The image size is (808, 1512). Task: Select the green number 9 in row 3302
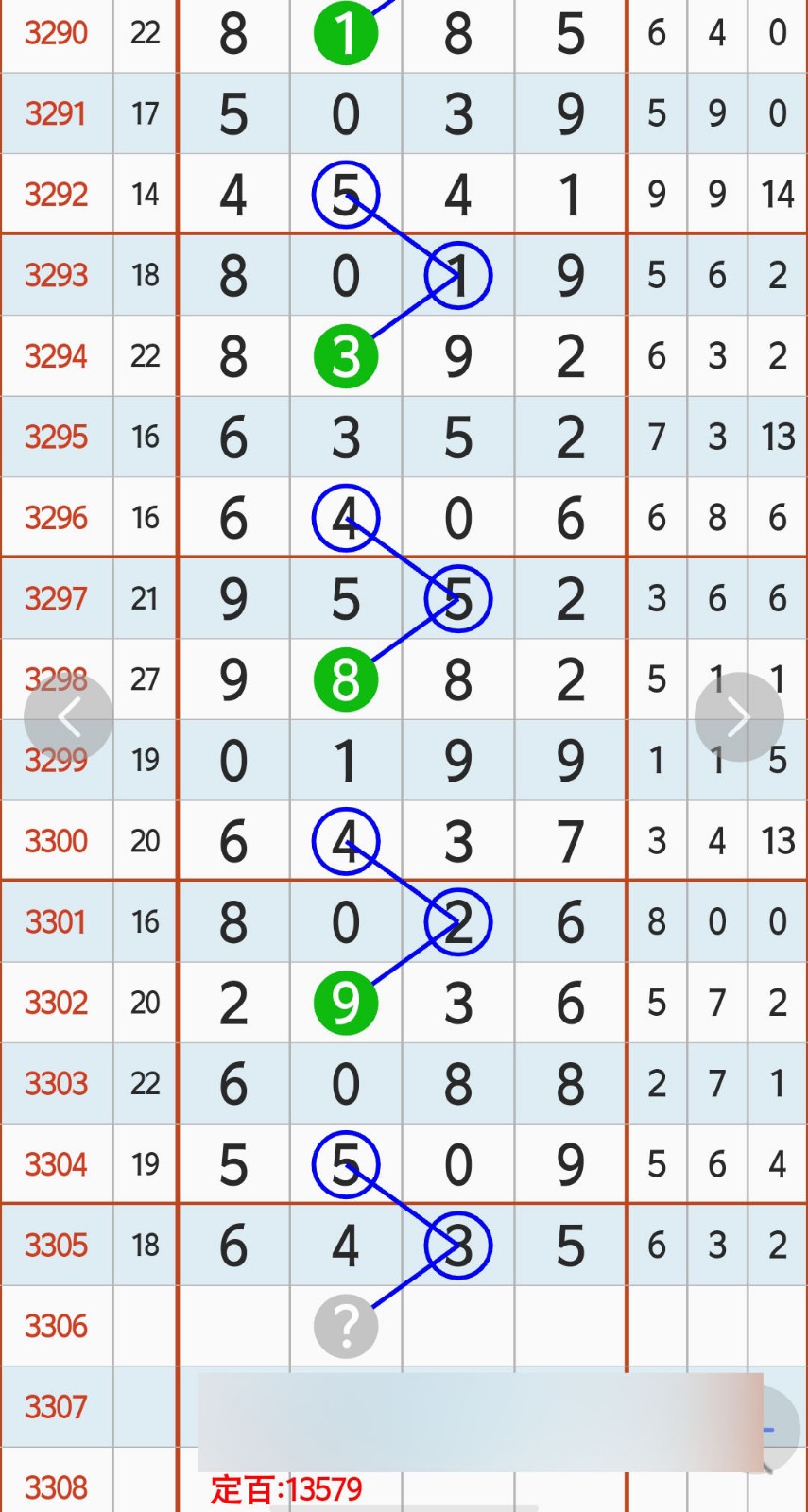coord(347,1003)
